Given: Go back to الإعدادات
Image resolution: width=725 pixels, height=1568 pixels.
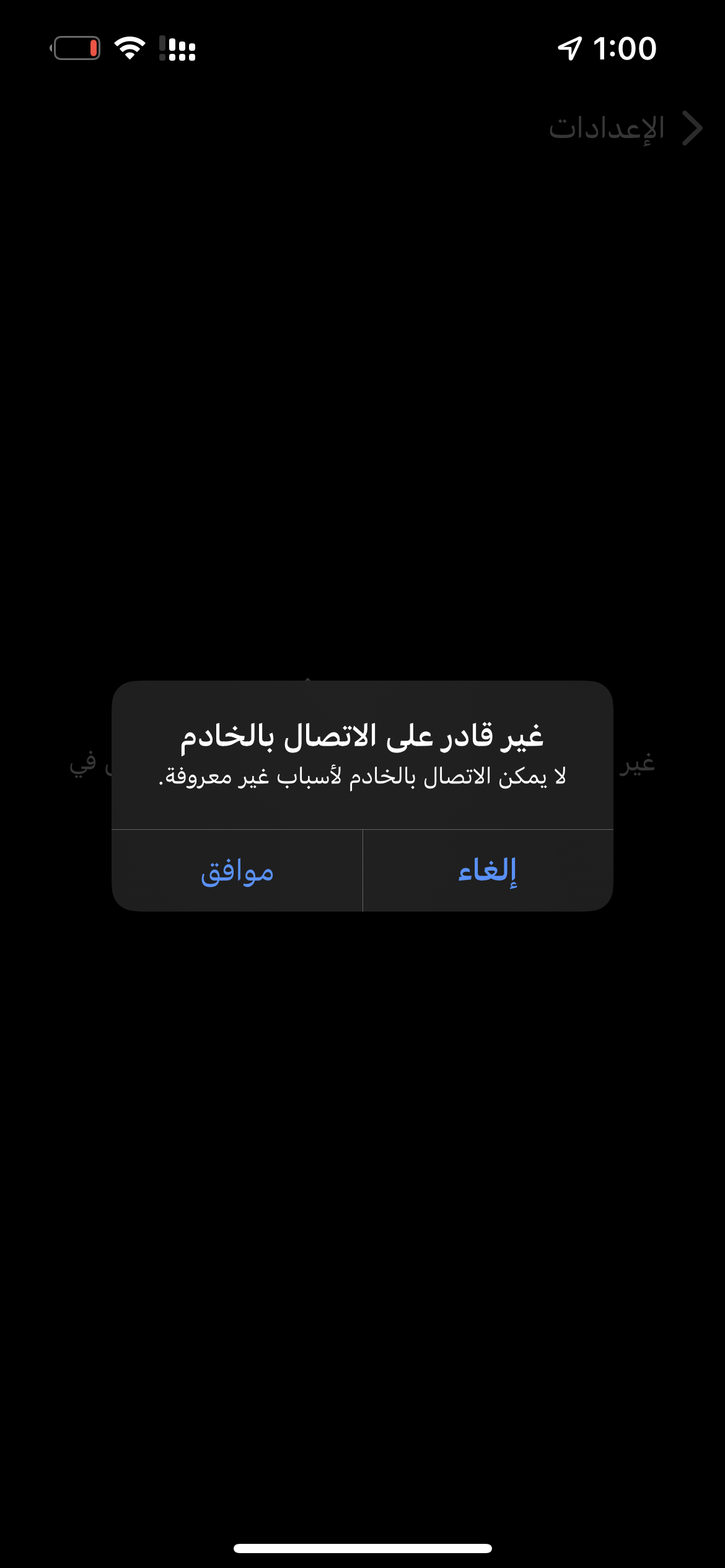Looking at the screenshot, I should pos(626,128).
